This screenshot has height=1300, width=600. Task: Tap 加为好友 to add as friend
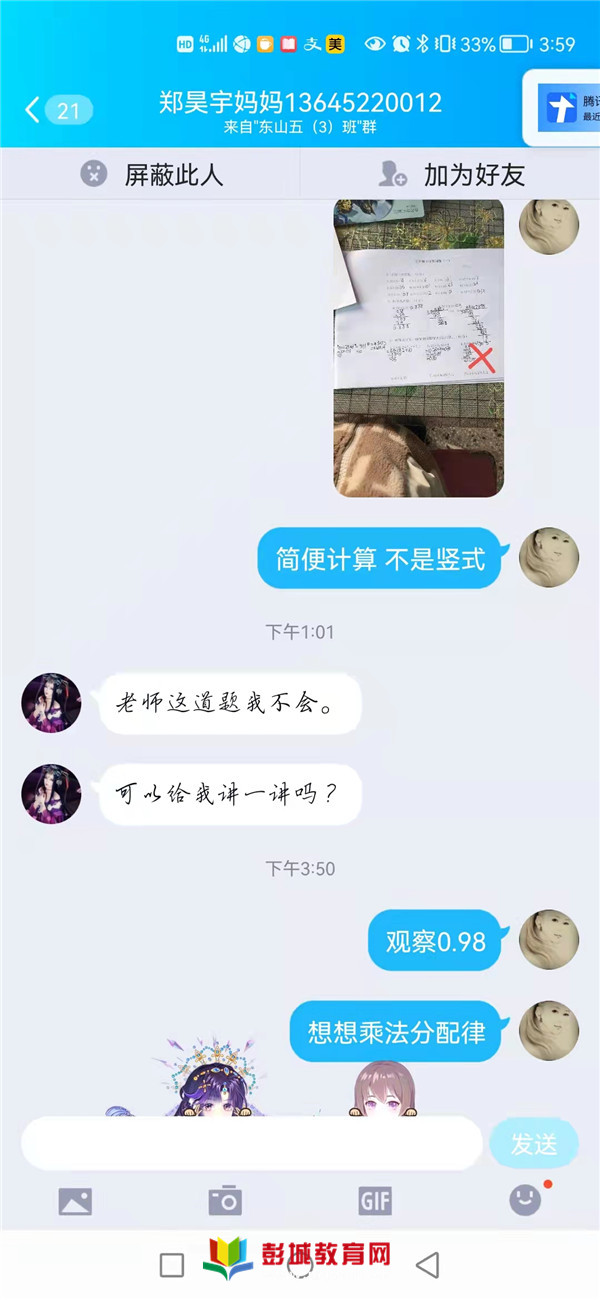[x=451, y=175]
